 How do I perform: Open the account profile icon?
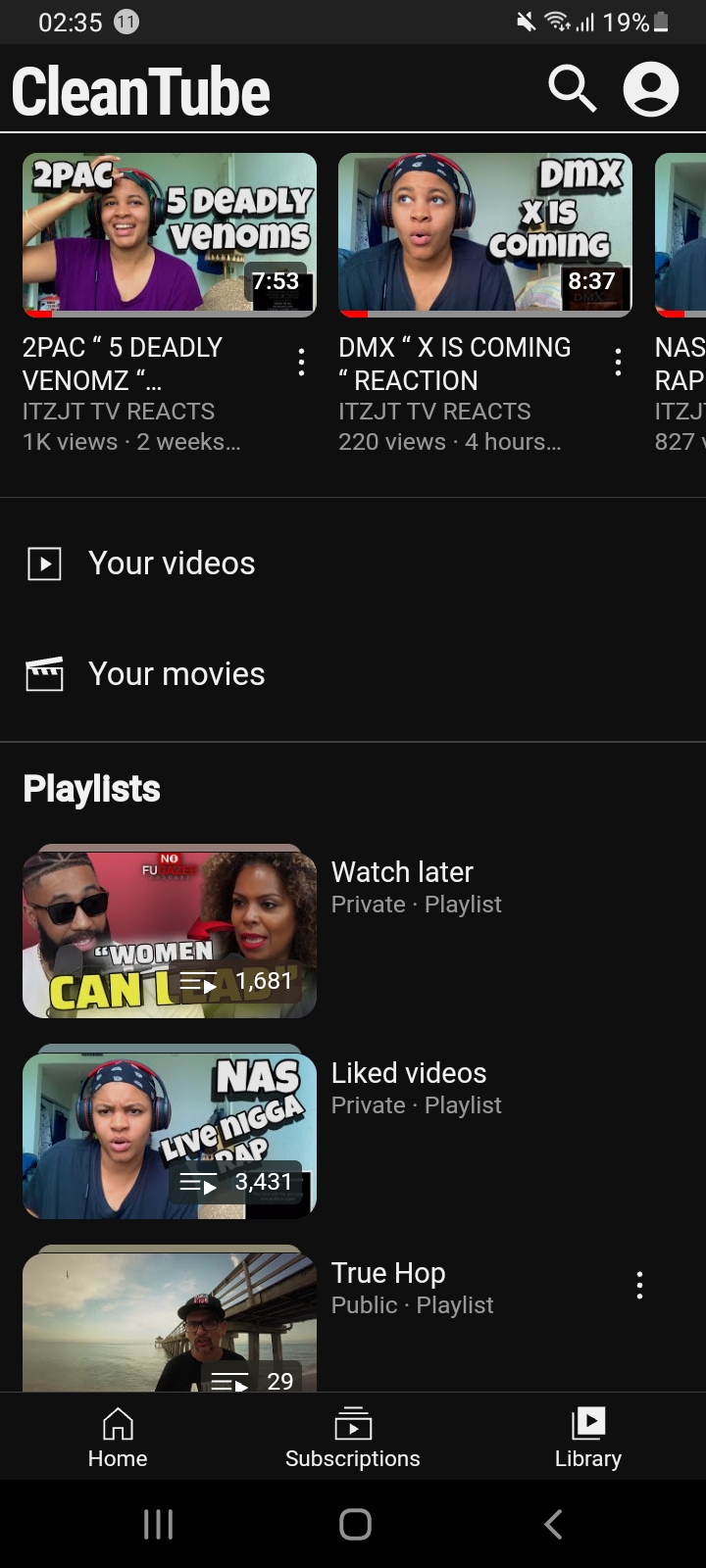tap(651, 89)
